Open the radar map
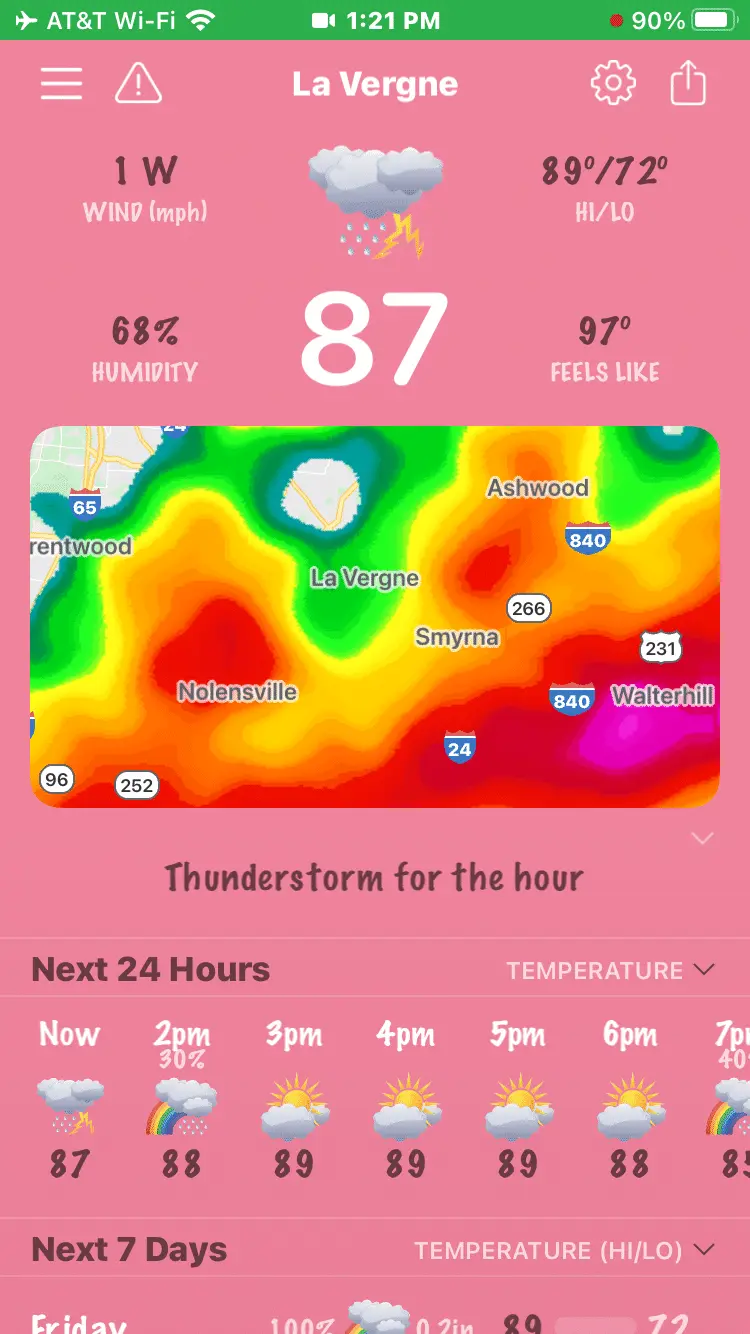This screenshot has width=750, height=1334. tap(375, 617)
